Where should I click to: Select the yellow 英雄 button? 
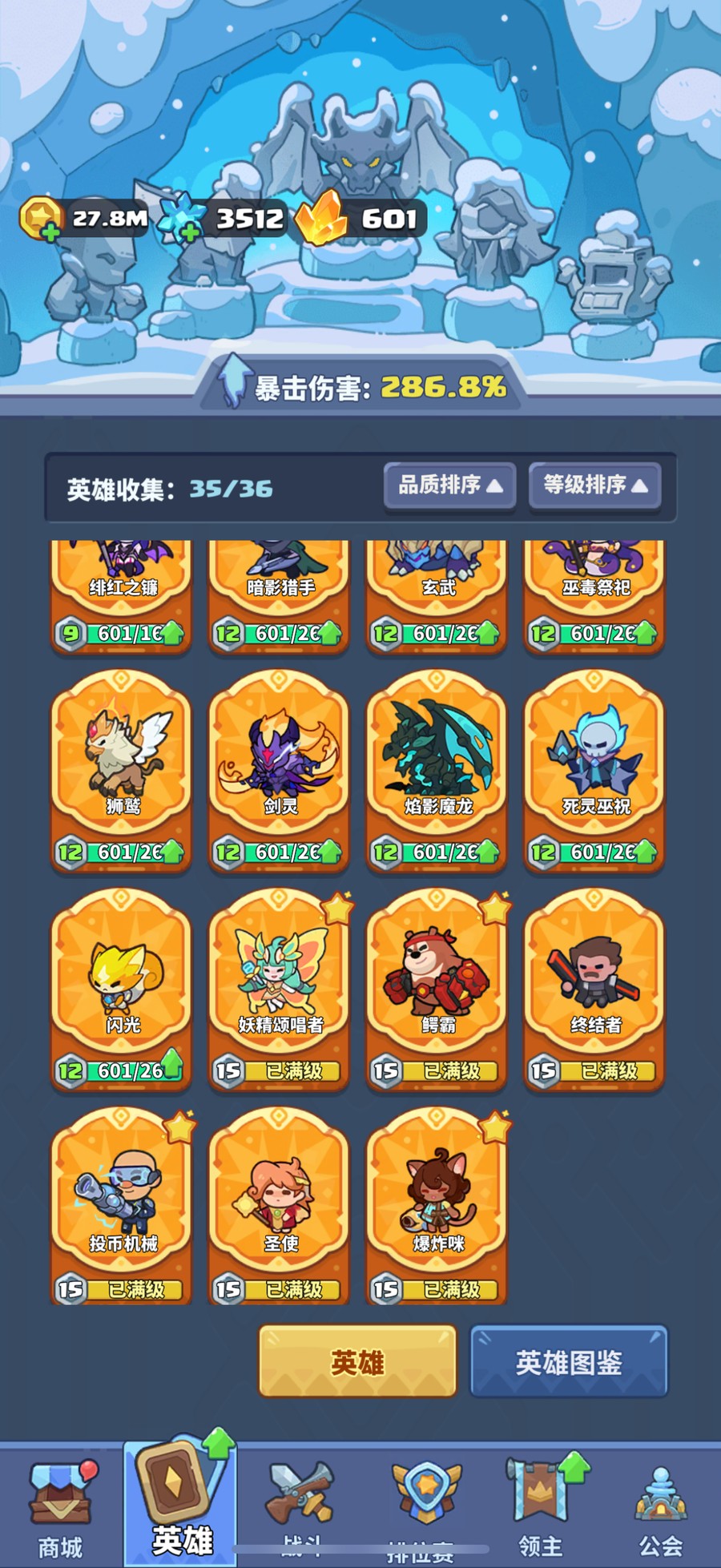(357, 1361)
